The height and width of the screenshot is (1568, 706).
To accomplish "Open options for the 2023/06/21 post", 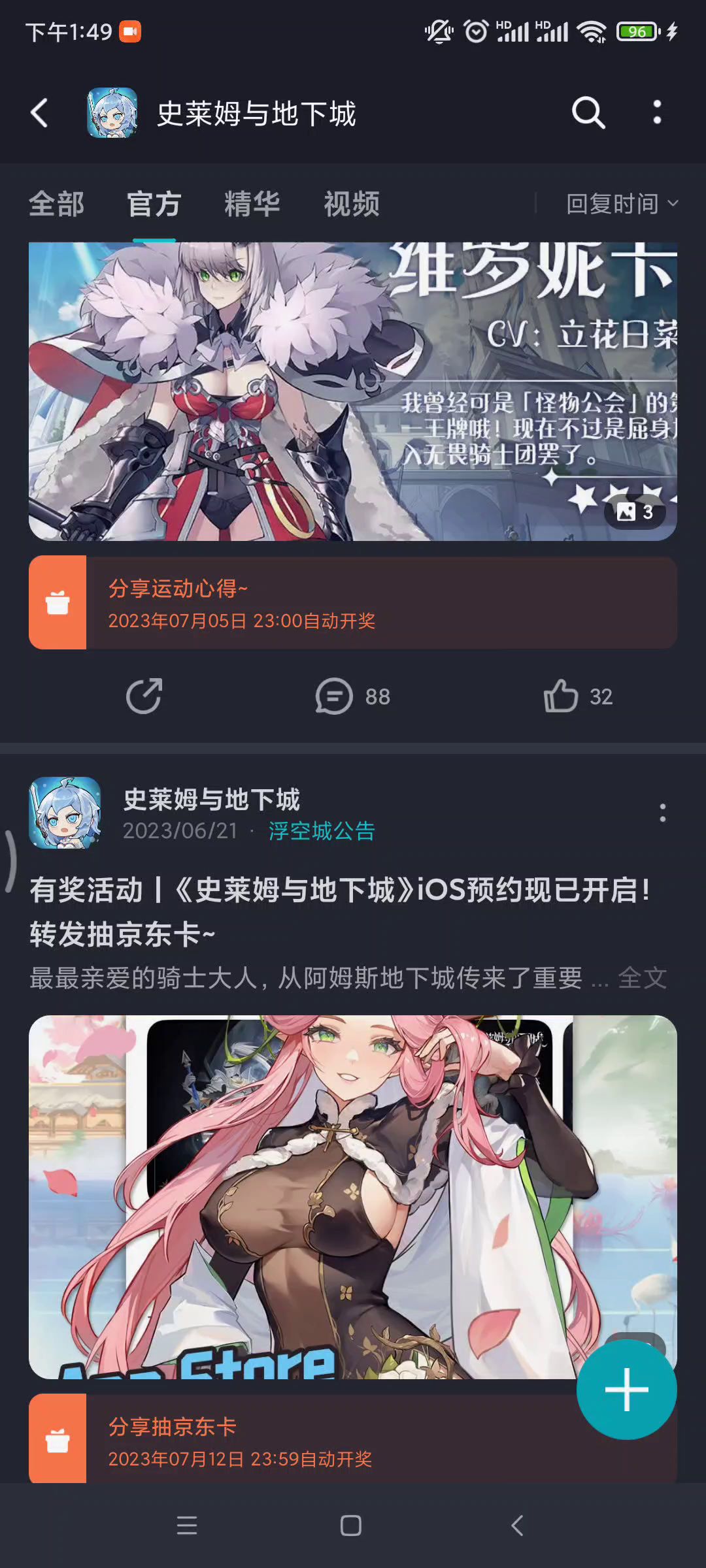I will pos(662,813).
